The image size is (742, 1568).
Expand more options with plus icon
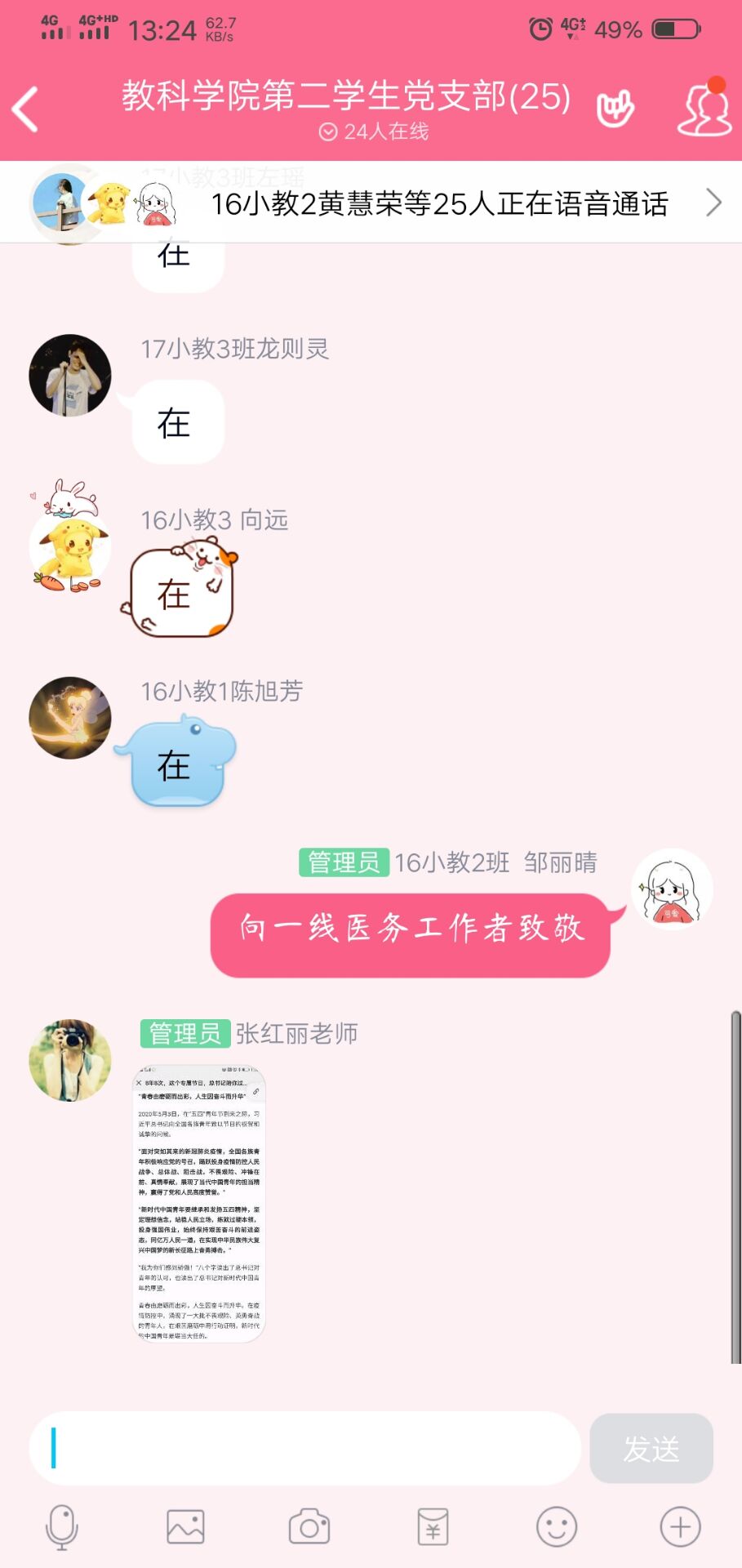680,1527
